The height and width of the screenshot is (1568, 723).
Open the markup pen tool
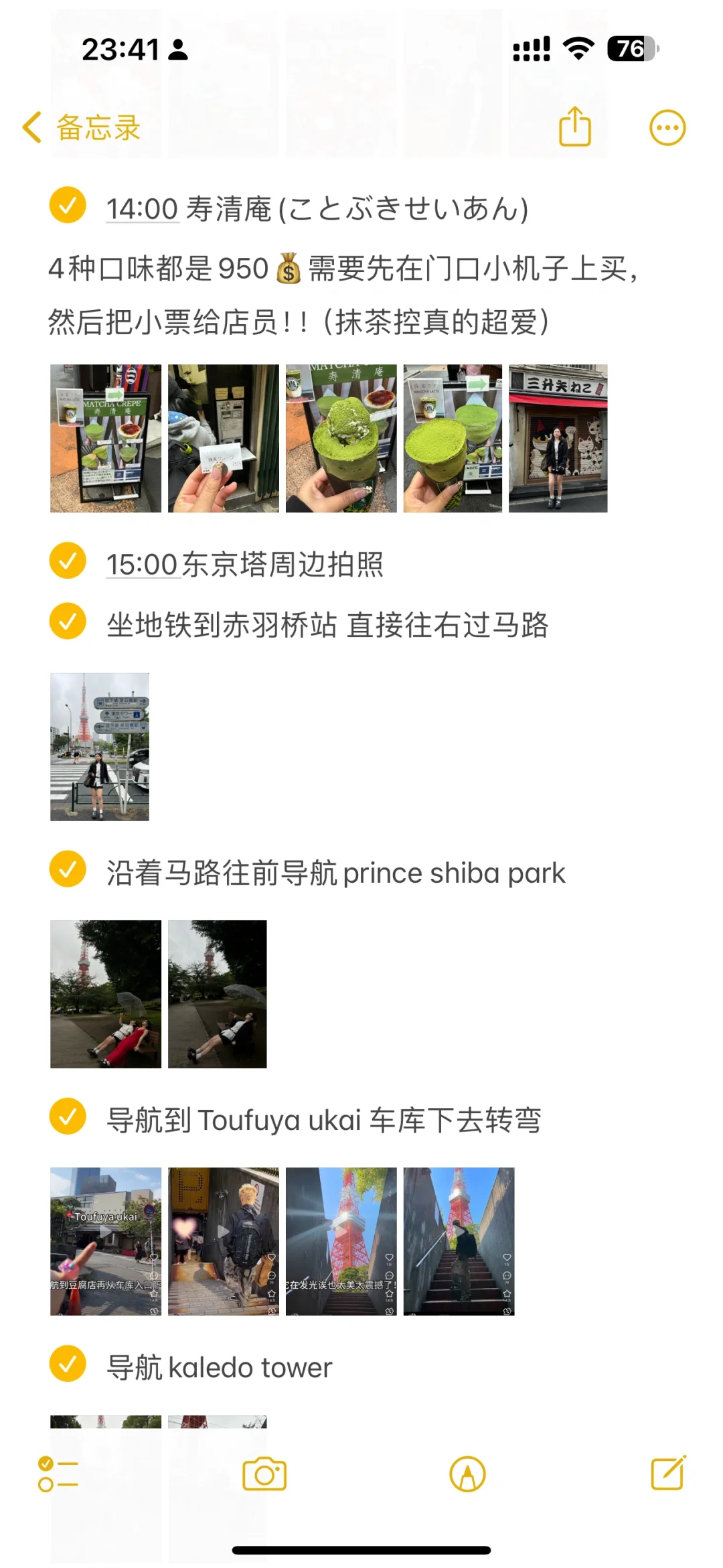click(467, 1474)
